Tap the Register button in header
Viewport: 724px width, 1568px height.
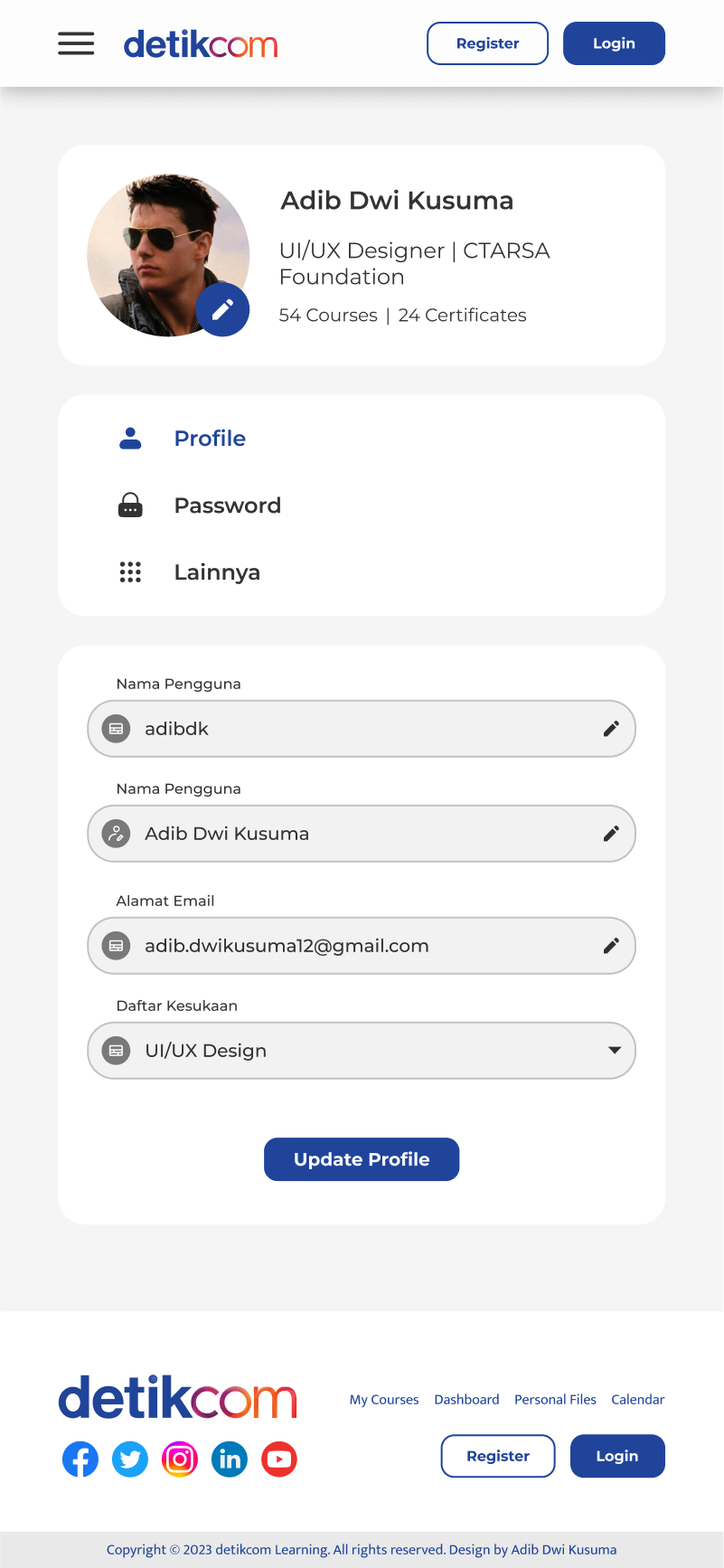[x=487, y=43]
